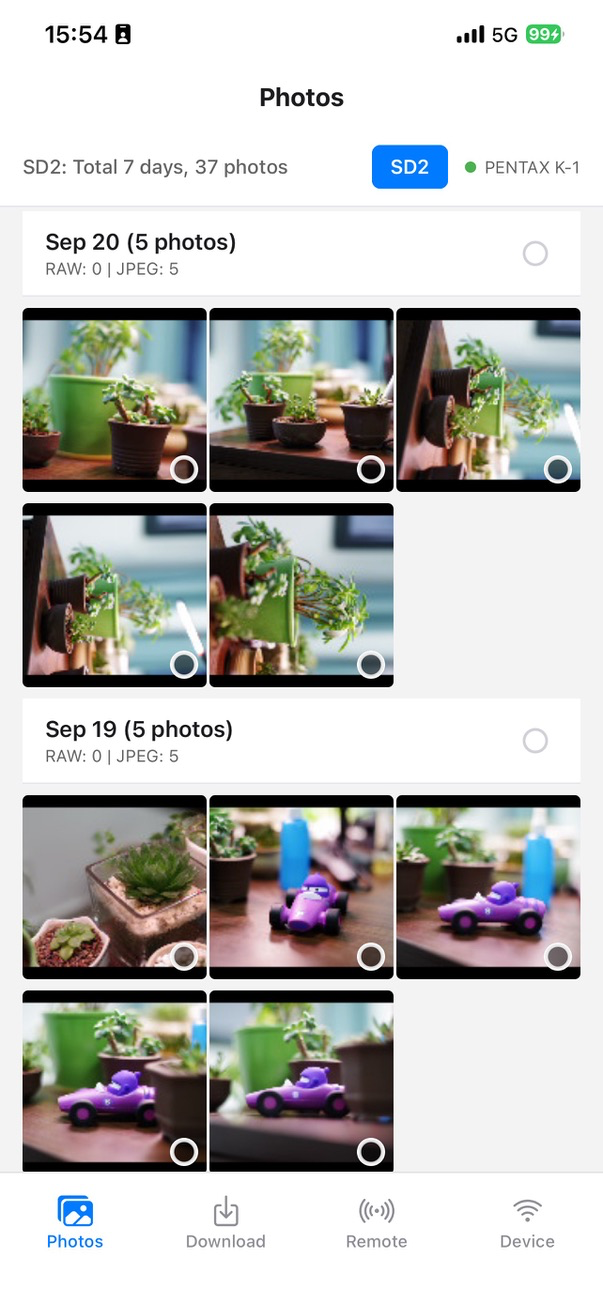Switch to the Device tab
This screenshot has width=603, height=1304.
[527, 1223]
